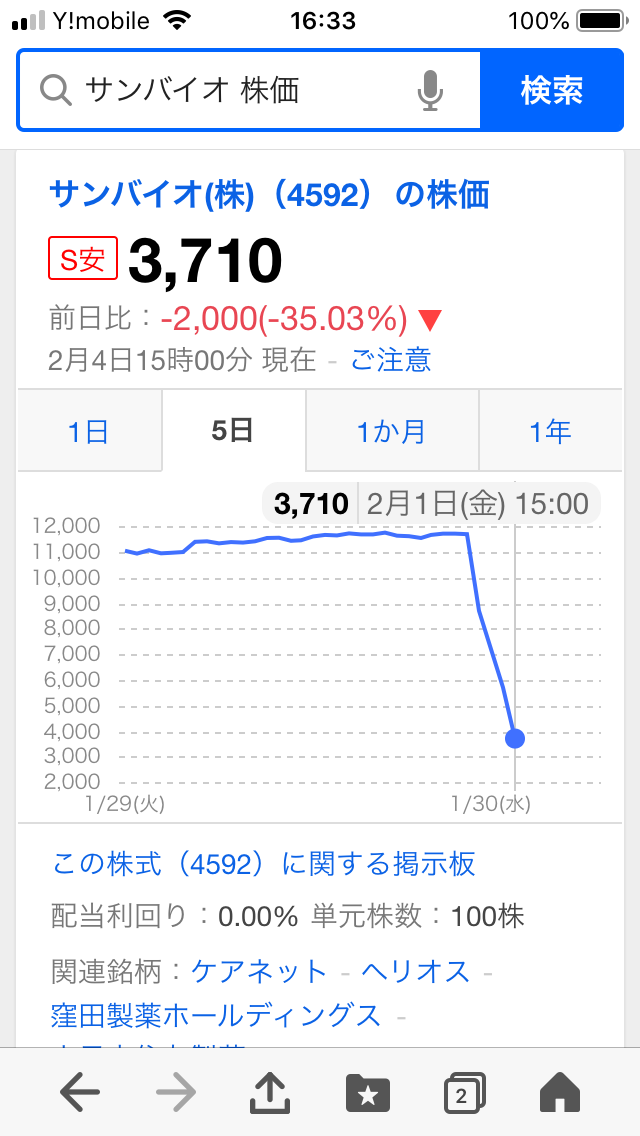640x1136 pixels.
Task: Open サンバイオ(株)(4592)の株価 link
Action: 269,195
